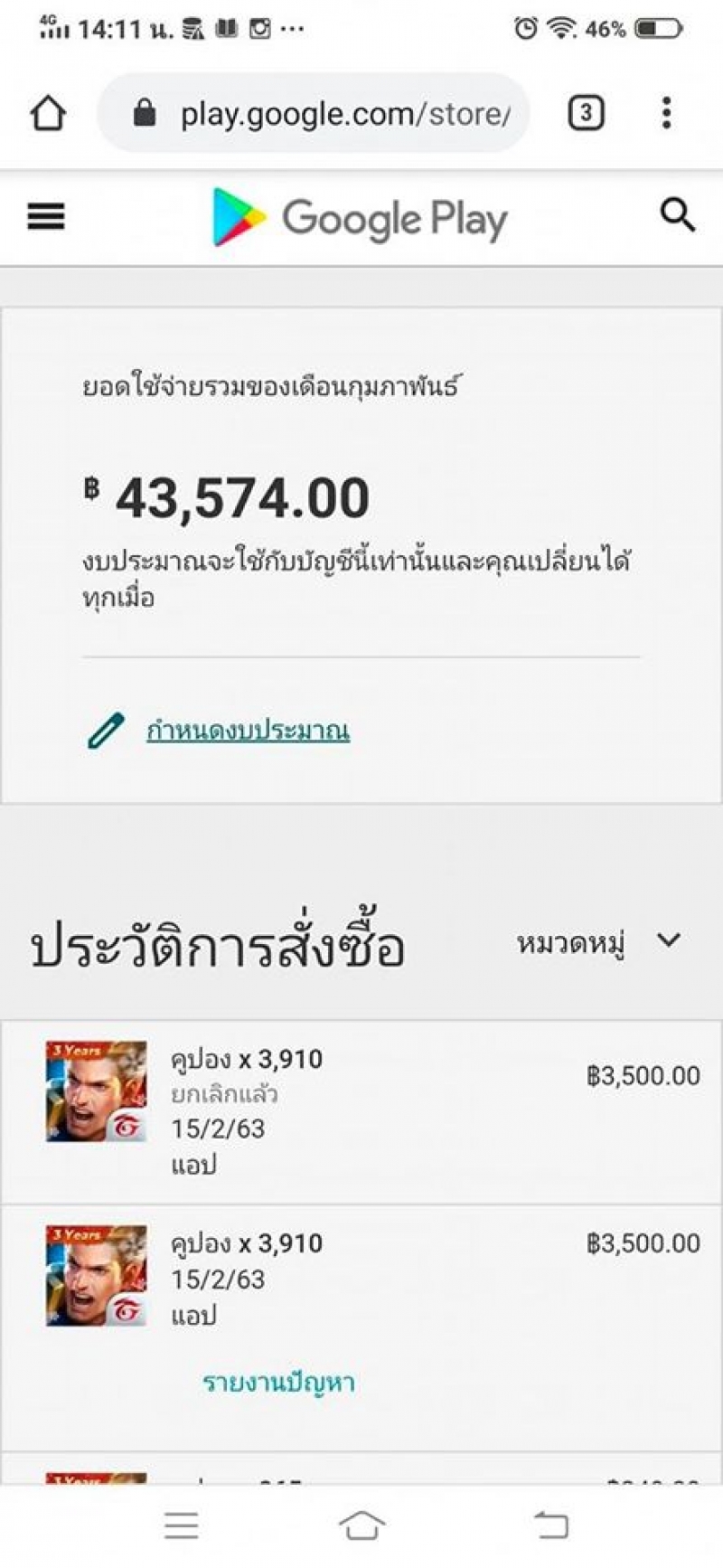This screenshot has height=1568, width=723.
Task: Tap the รายงานปัญหา report problem link
Action: point(278,1383)
